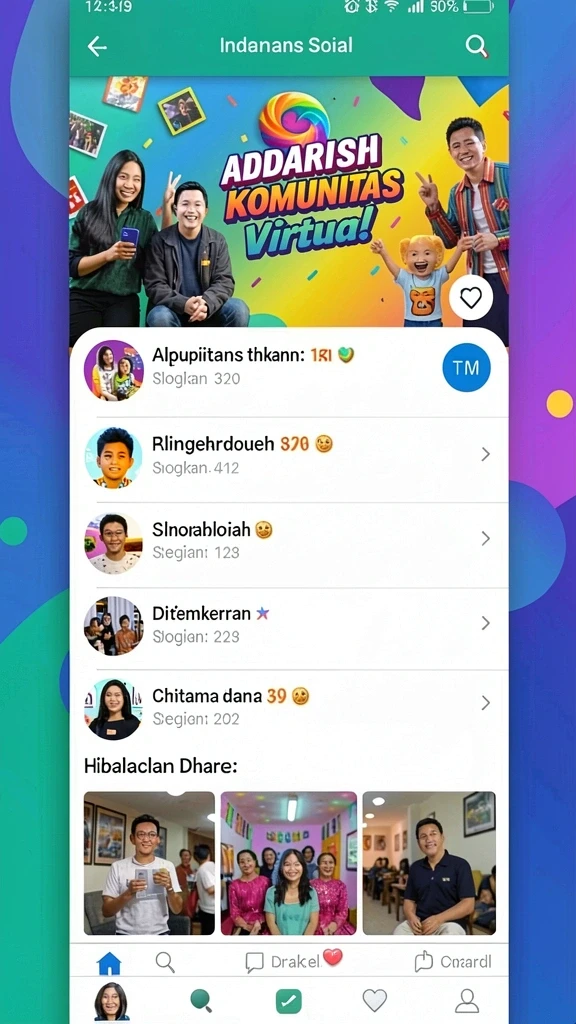Image resolution: width=576 pixels, height=1024 pixels.
Task: Open the Rlingehrdoueh row
Action: click(289, 458)
